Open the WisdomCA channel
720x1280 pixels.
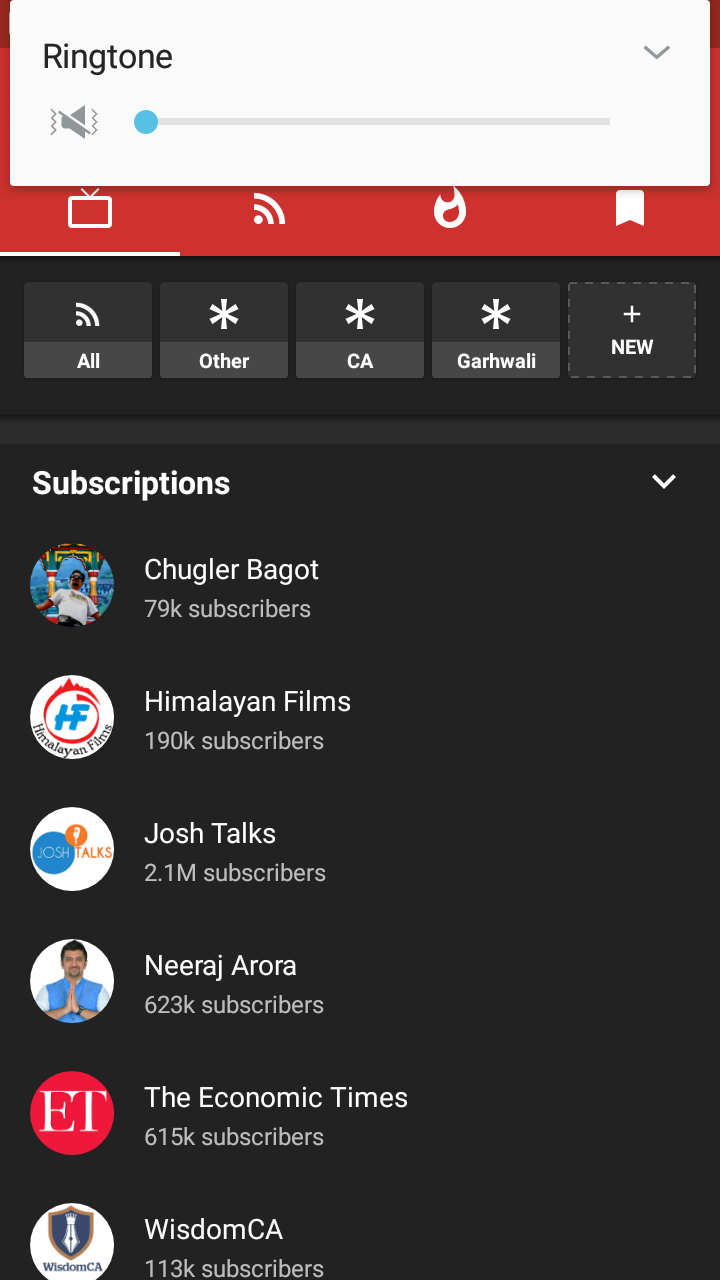[x=214, y=1245]
